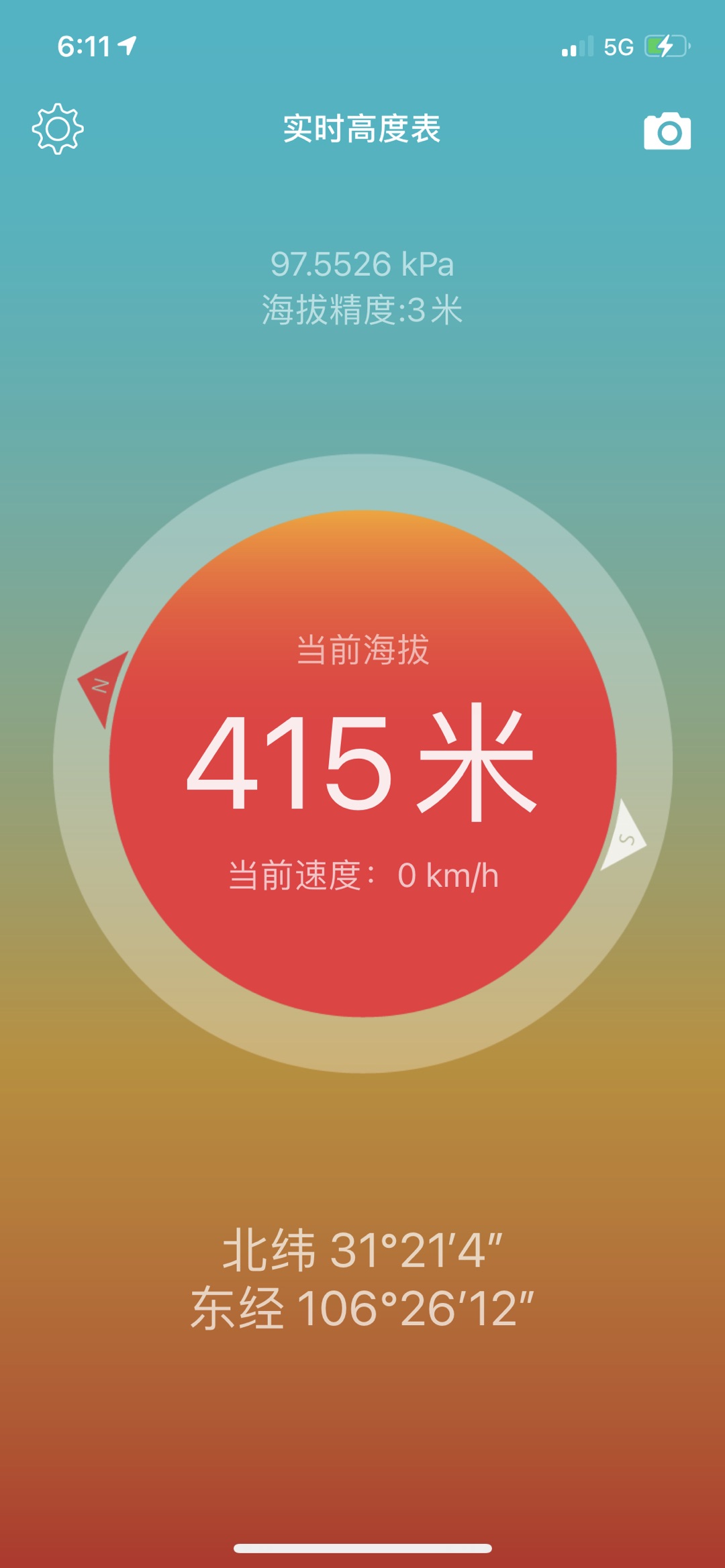Open the settings gear icon
725x1568 pixels.
point(58,129)
